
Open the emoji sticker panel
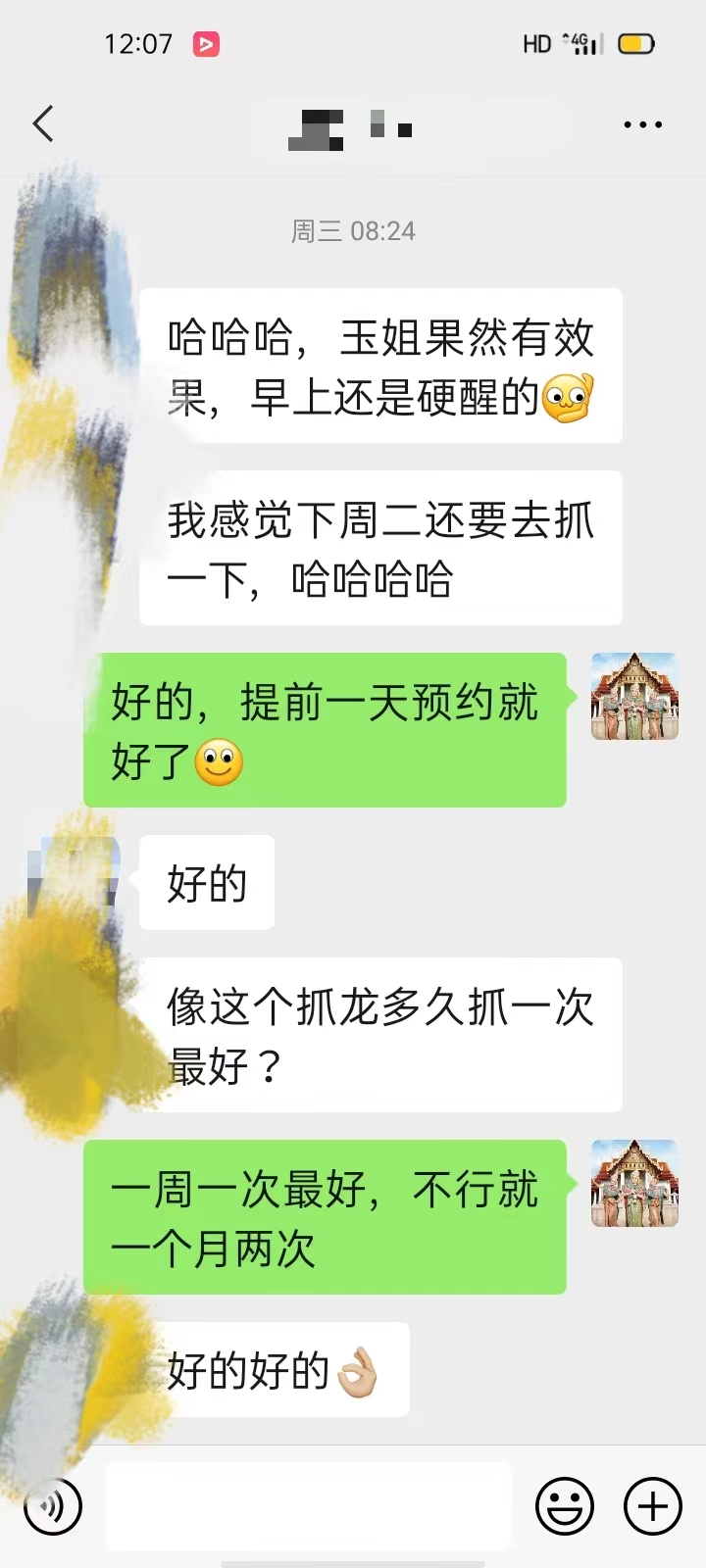(x=564, y=1505)
